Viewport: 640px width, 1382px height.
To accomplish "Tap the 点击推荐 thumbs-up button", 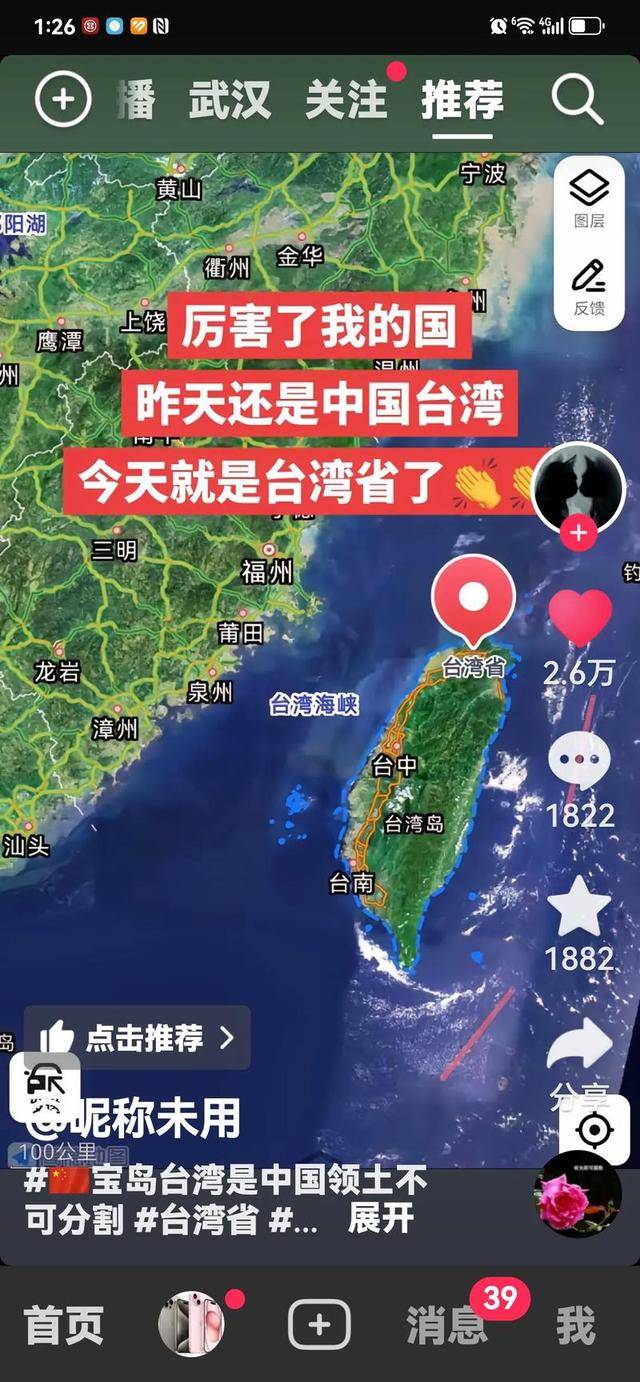I will coord(137,1037).
